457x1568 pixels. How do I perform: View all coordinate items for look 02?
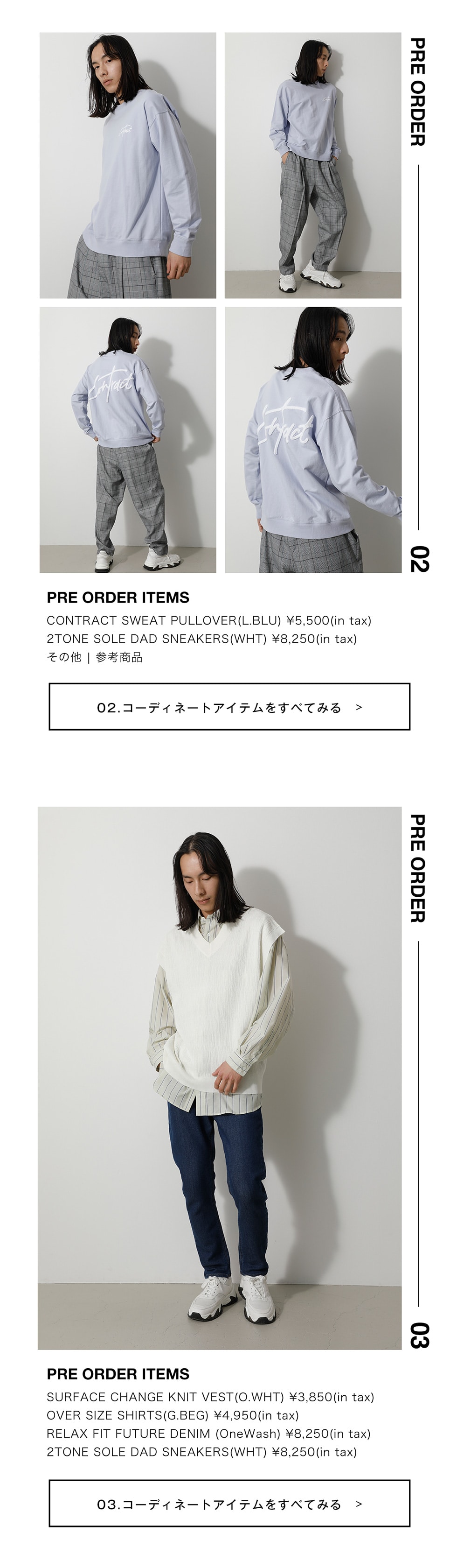(x=229, y=707)
